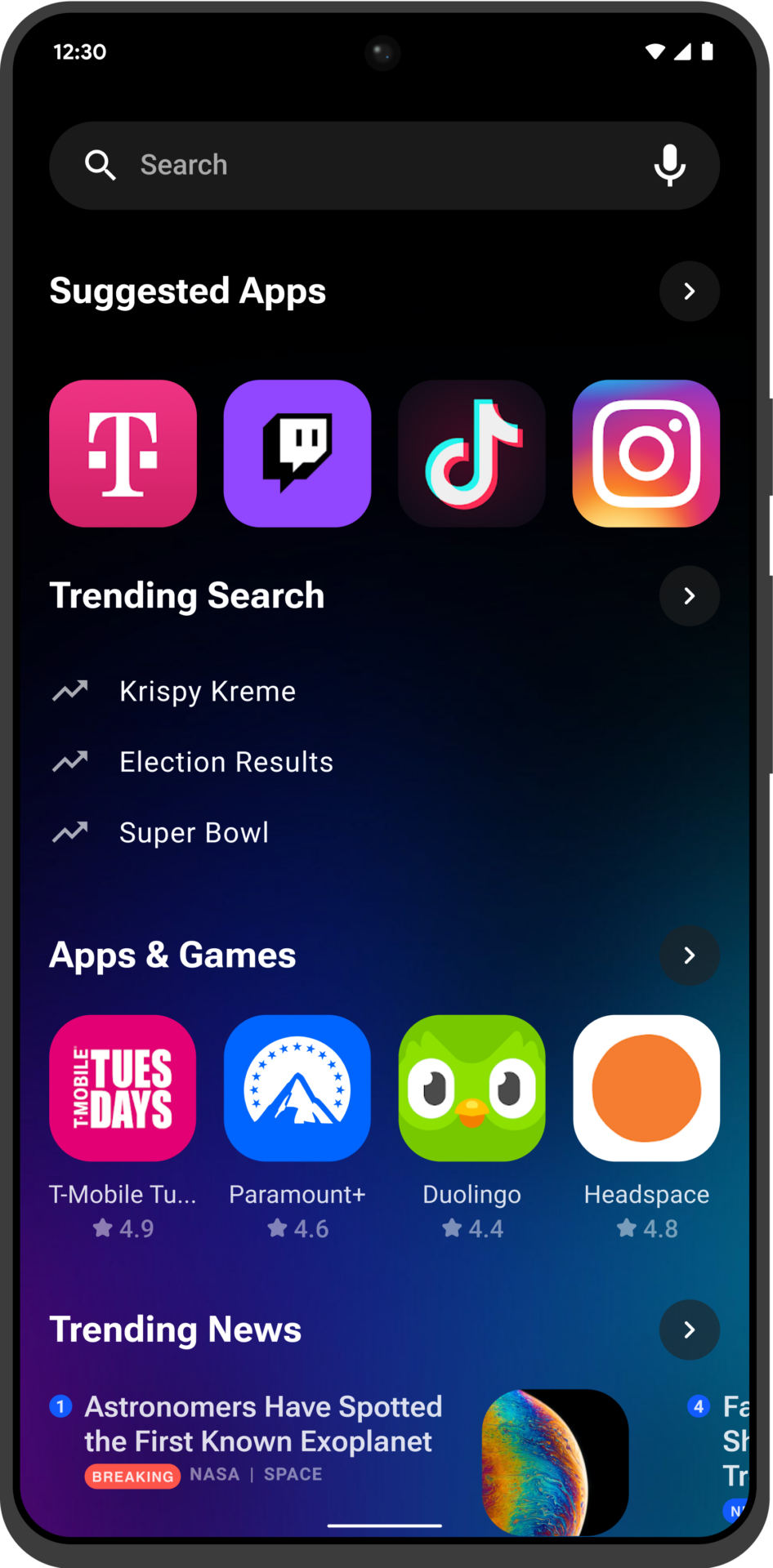
Task: Open more Trending News
Action: pos(689,1330)
